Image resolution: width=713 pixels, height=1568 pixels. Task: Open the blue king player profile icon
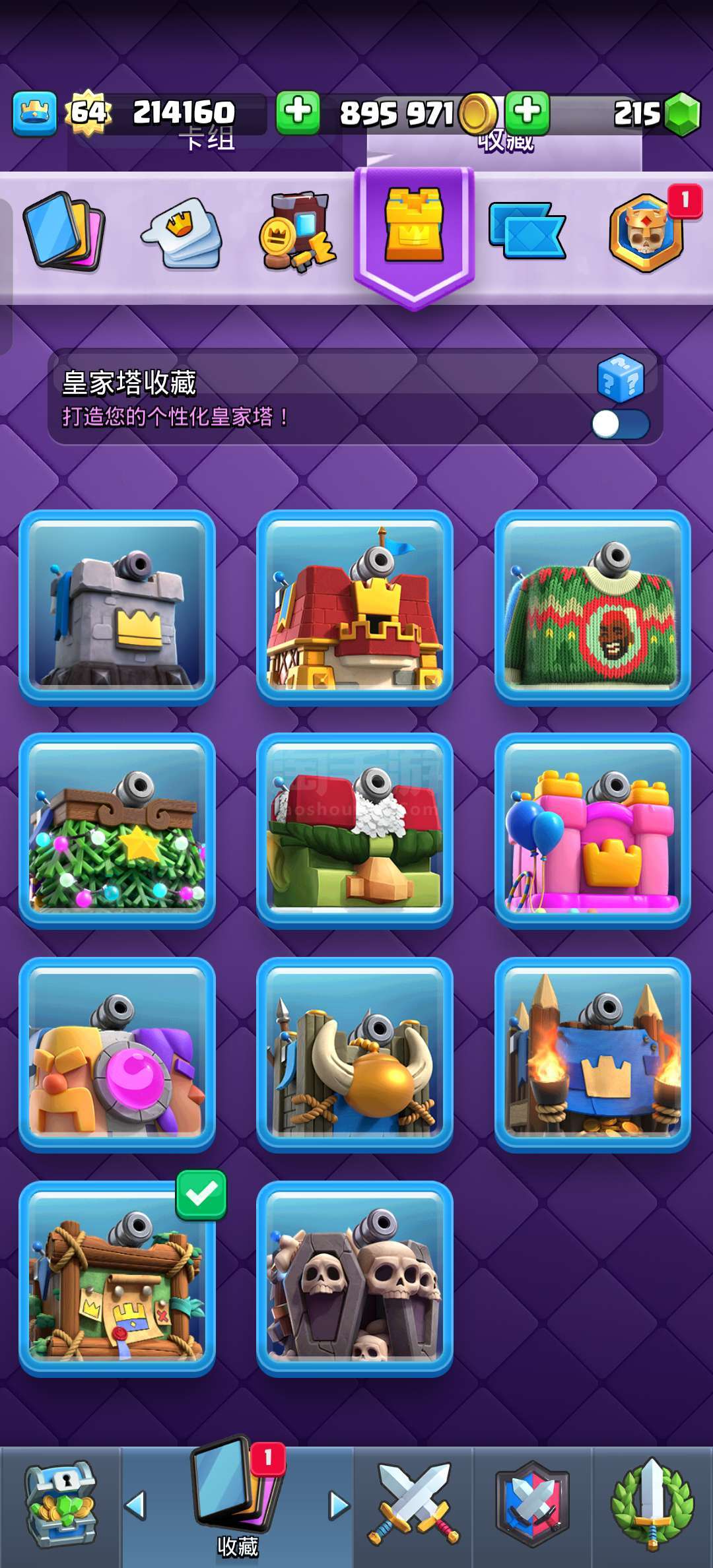coord(34,114)
